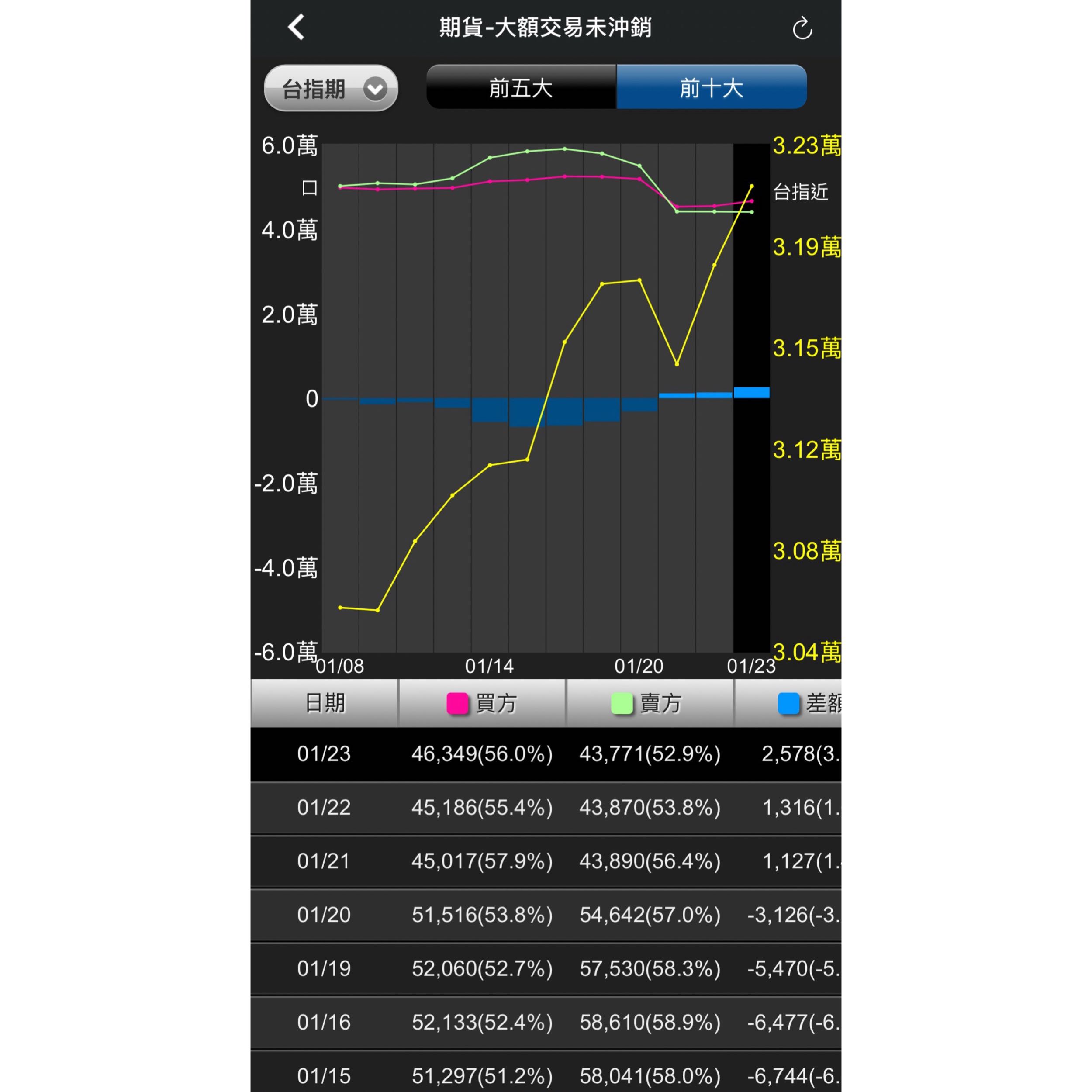The height and width of the screenshot is (1092, 1092).
Task: Switch to the 前五大 tab
Action: coord(521,87)
